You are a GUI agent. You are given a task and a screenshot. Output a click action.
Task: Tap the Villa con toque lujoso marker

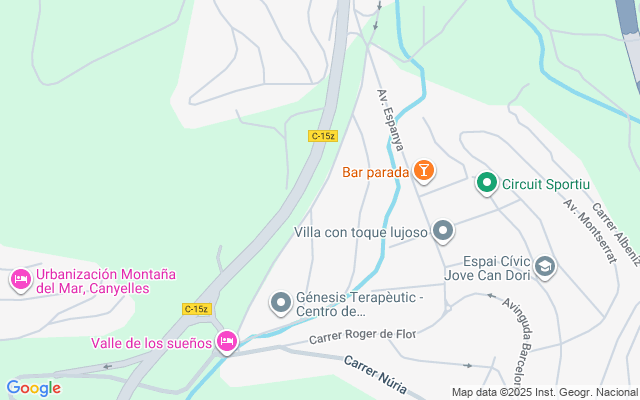[x=443, y=232]
